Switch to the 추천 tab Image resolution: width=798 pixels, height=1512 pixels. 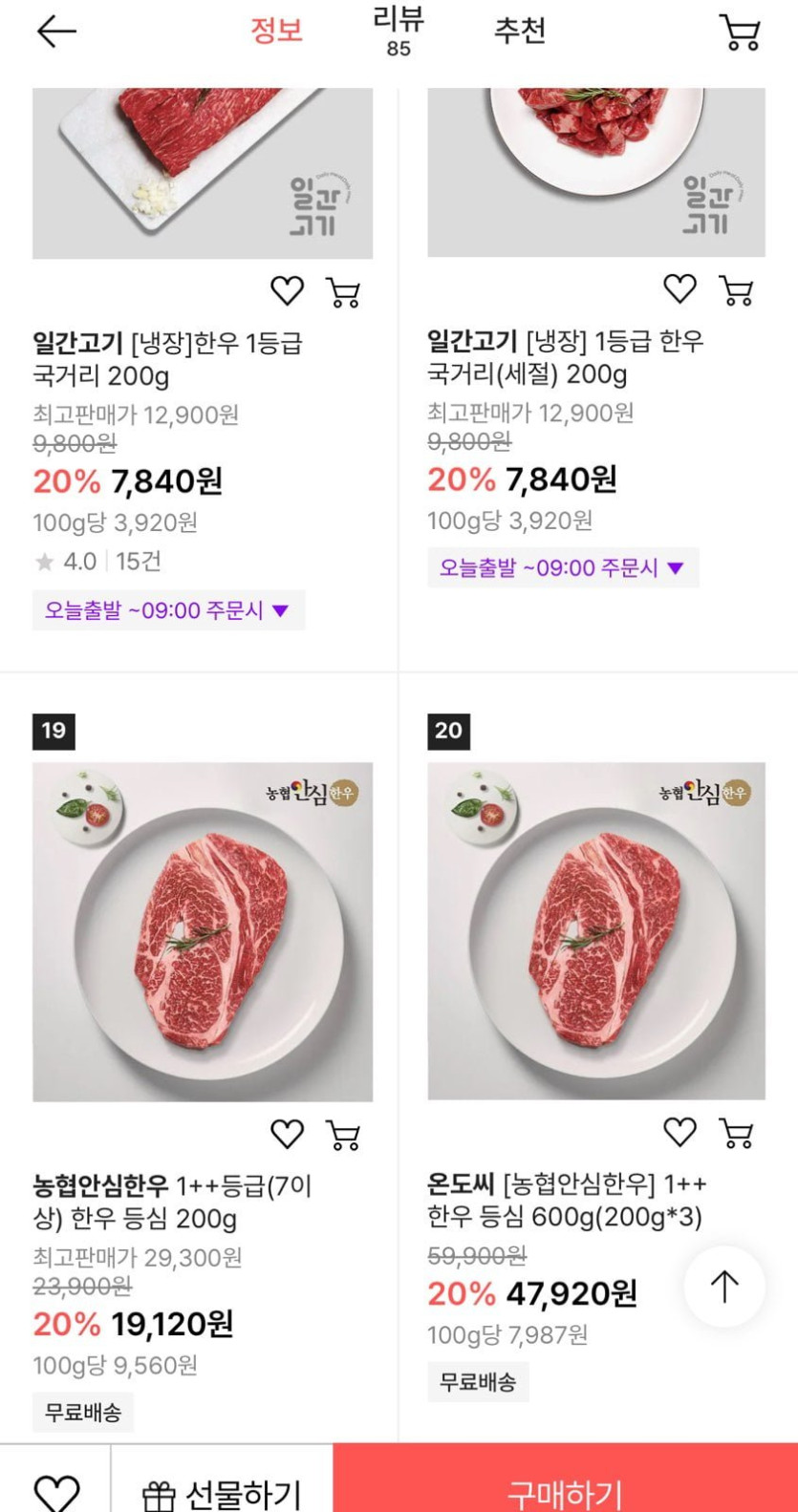[x=519, y=31]
